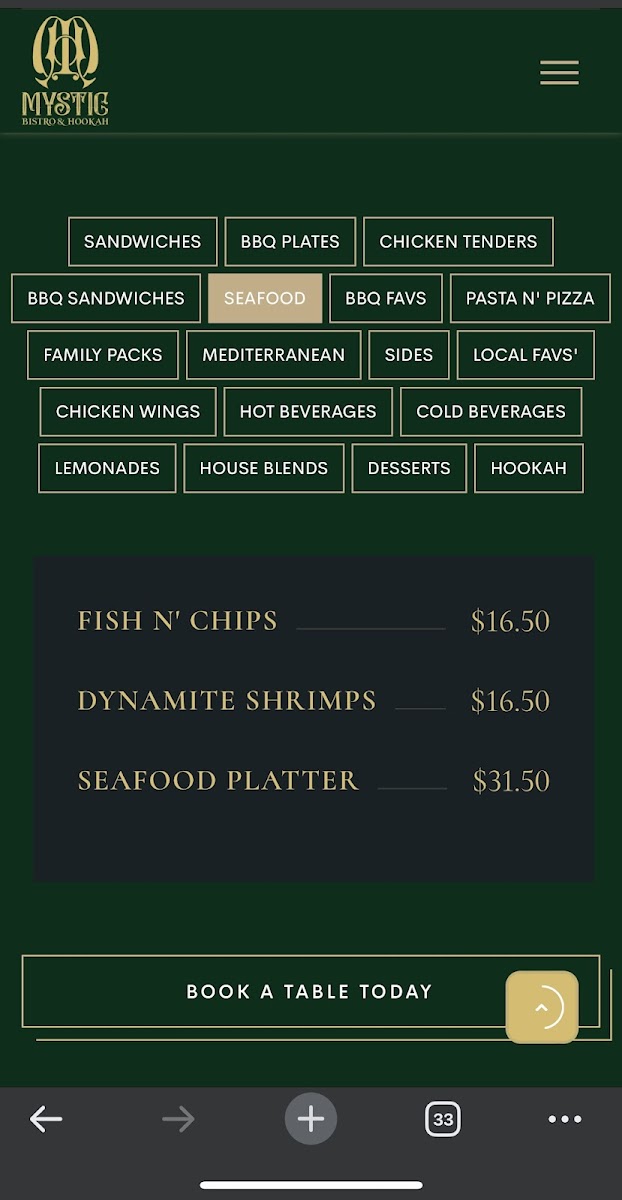Open the hamburger menu

tap(559, 72)
